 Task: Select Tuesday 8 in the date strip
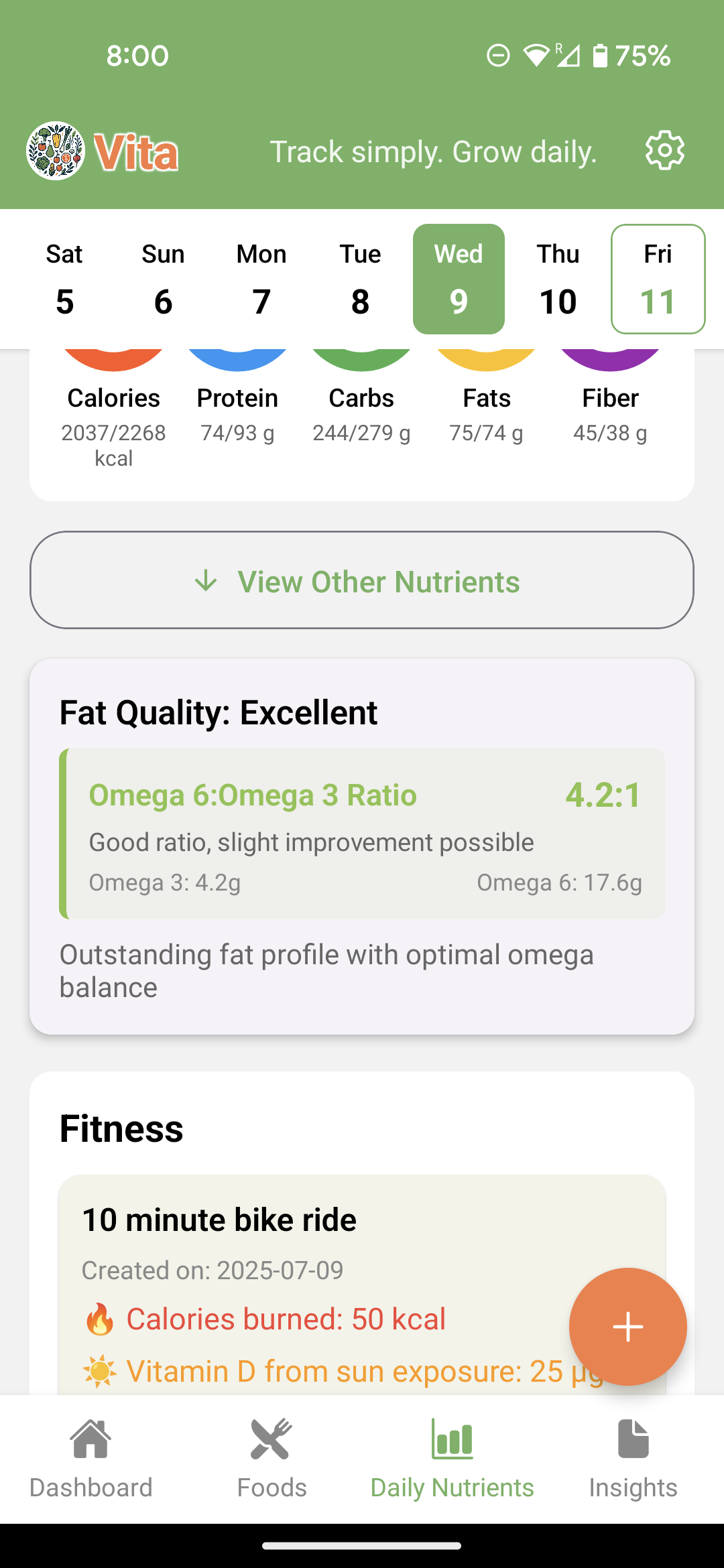click(360, 279)
